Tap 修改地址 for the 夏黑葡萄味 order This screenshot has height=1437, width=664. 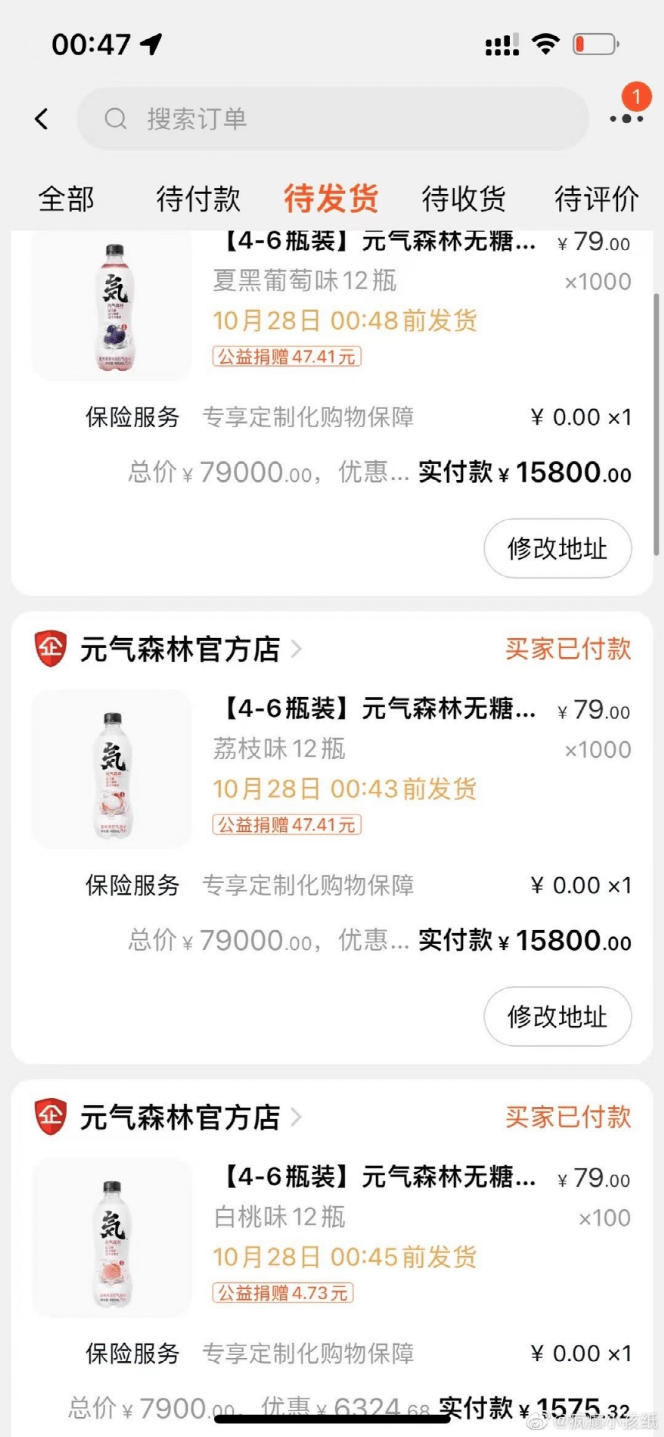coord(557,549)
